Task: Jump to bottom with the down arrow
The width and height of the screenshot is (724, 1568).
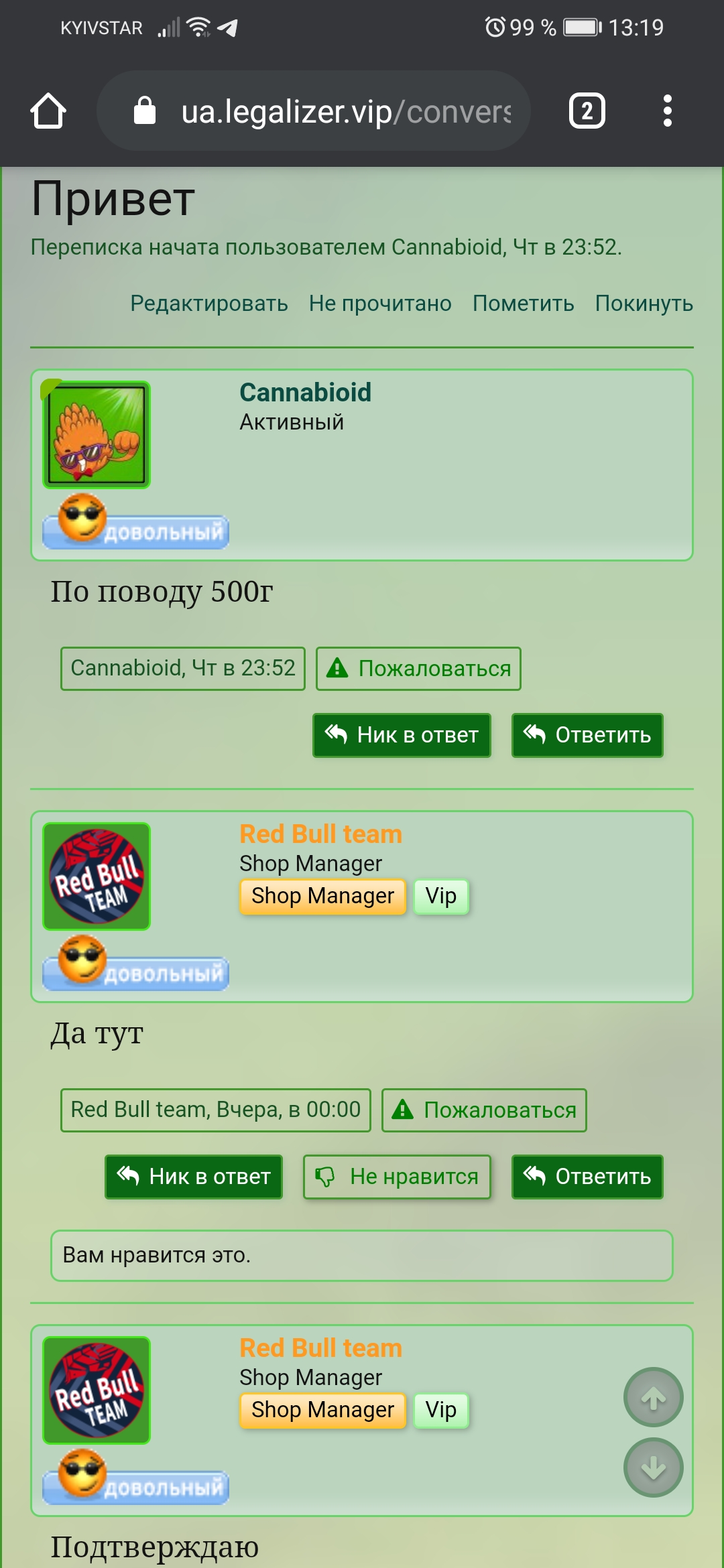Action: tap(654, 1467)
